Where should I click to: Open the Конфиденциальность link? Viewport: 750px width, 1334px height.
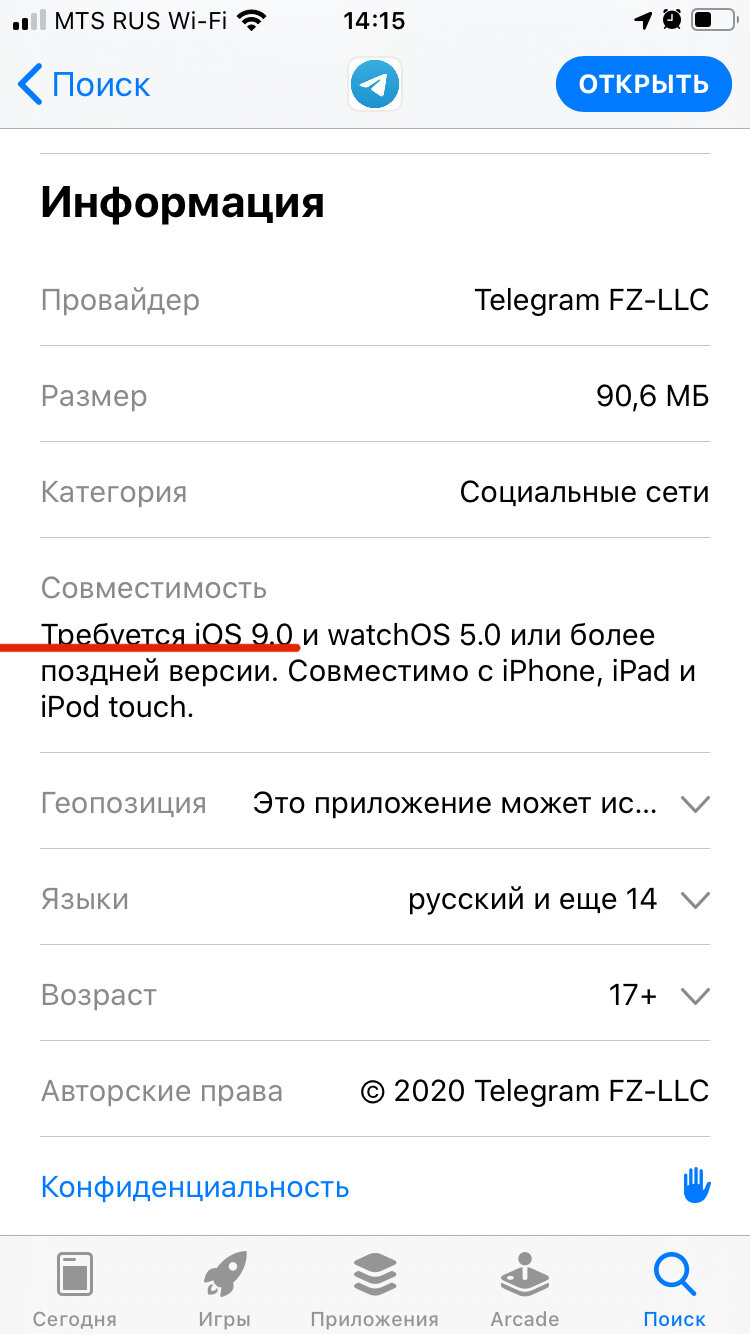[195, 1187]
